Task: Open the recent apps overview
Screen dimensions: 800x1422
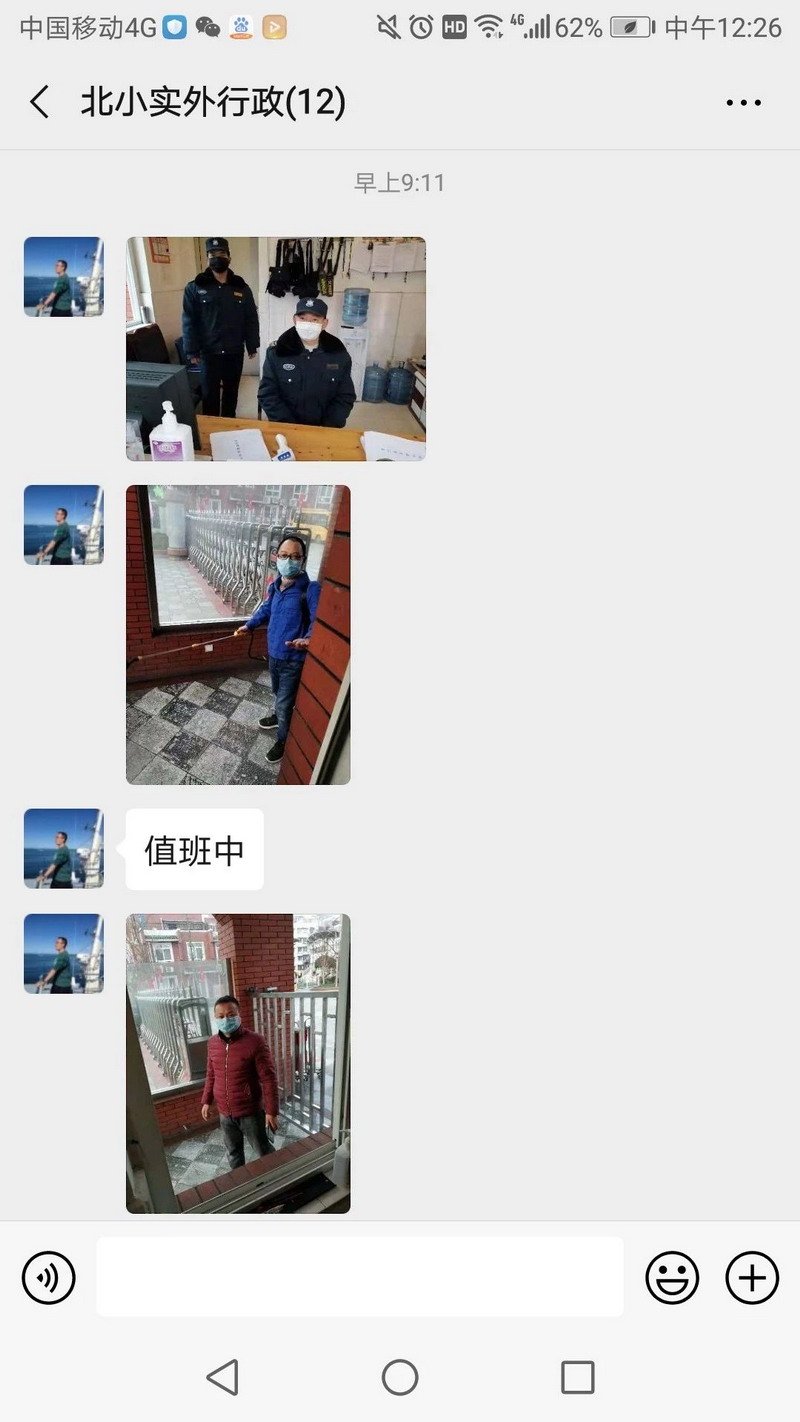Action: pyautogui.click(x=577, y=1377)
